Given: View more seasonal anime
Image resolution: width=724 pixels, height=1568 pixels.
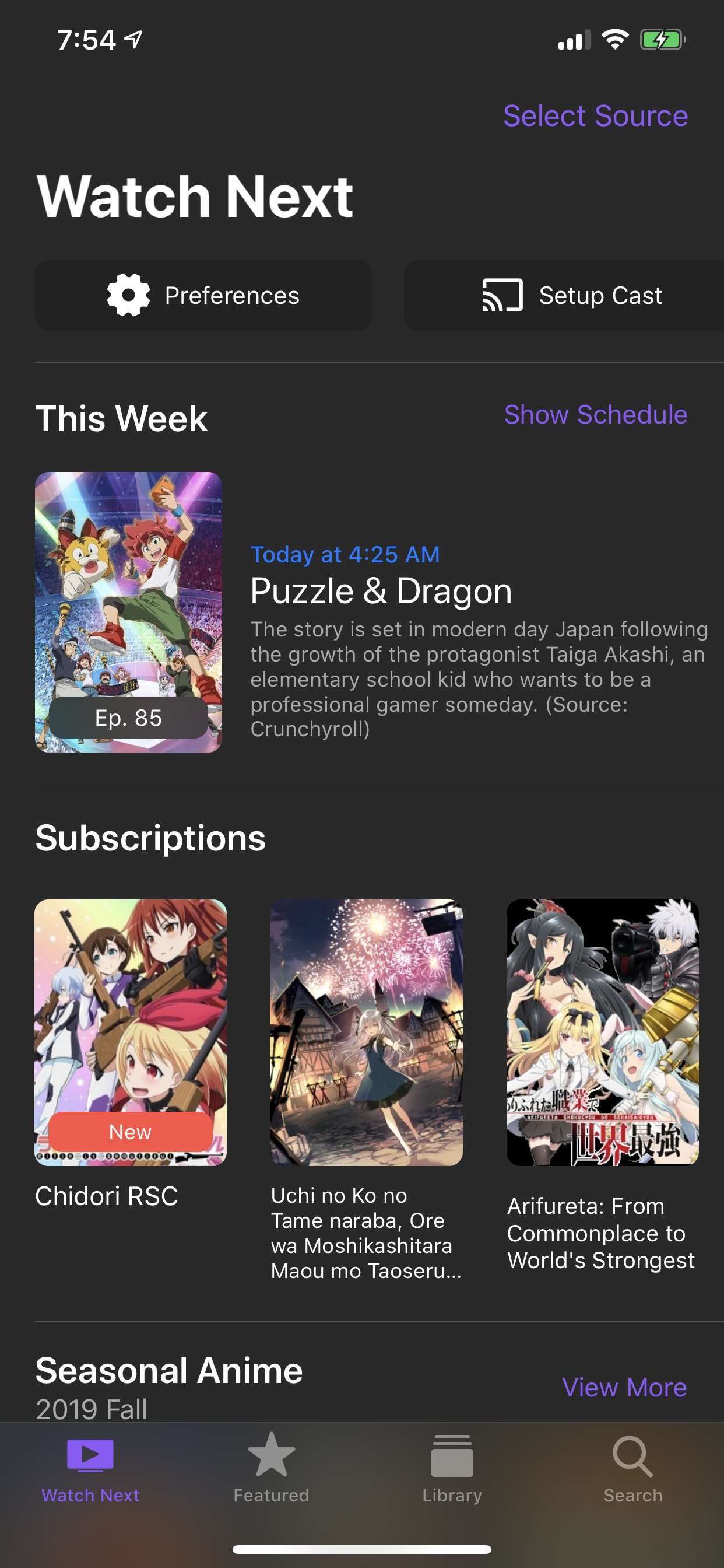Looking at the screenshot, I should pyautogui.click(x=624, y=1387).
